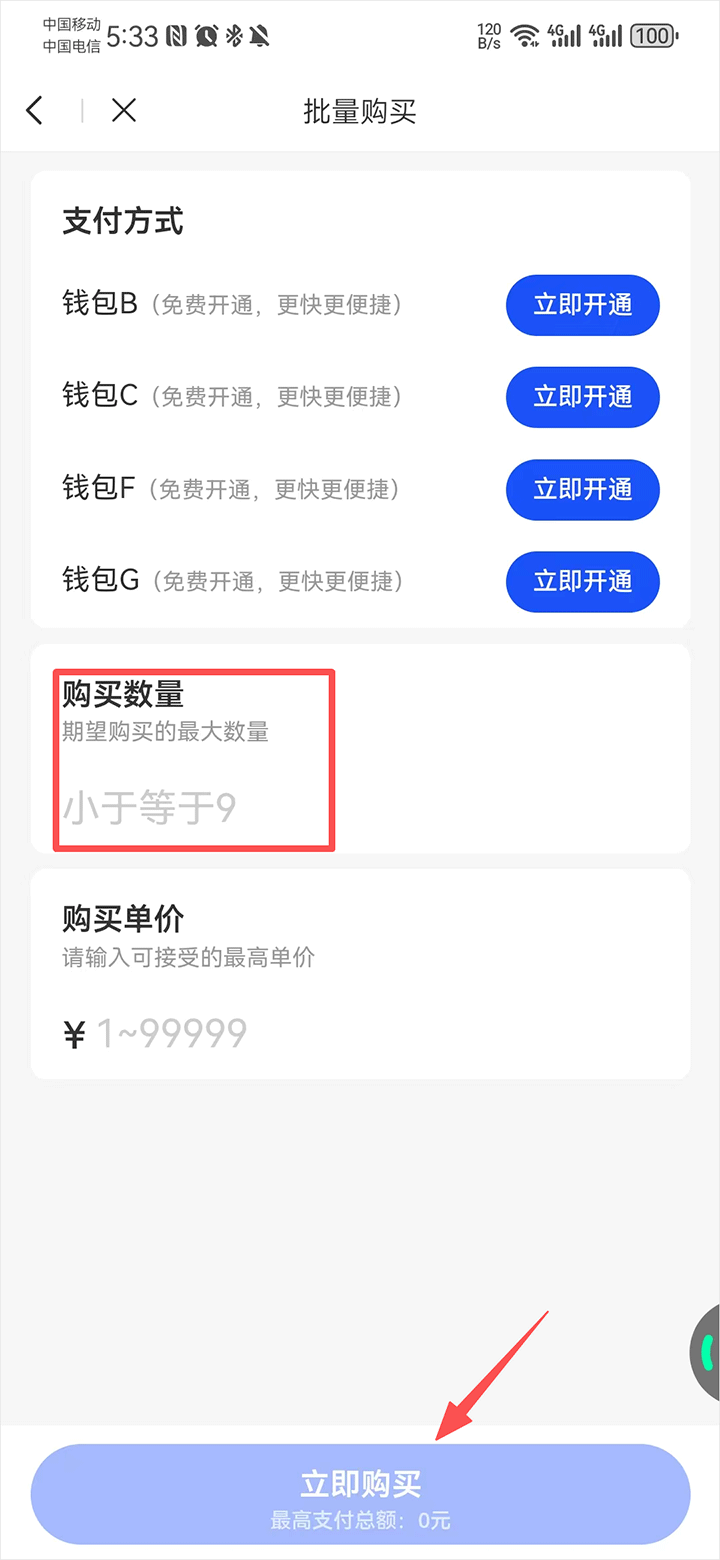Go back from 批量购买 page
The height and width of the screenshot is (1560, 720).
tap(35, 111)
